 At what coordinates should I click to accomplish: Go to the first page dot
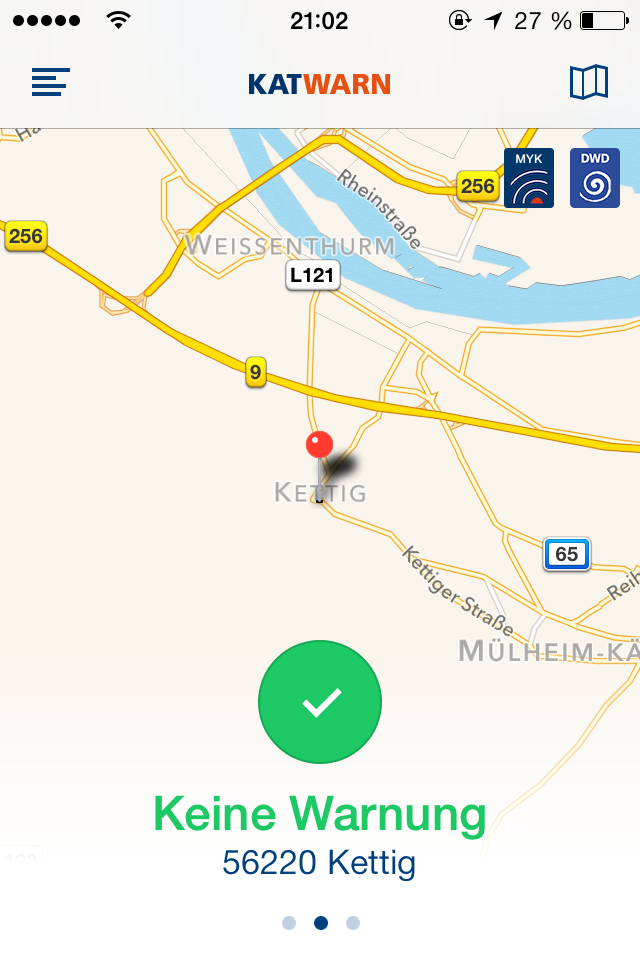pyautogui.click(x=289, y=923)
